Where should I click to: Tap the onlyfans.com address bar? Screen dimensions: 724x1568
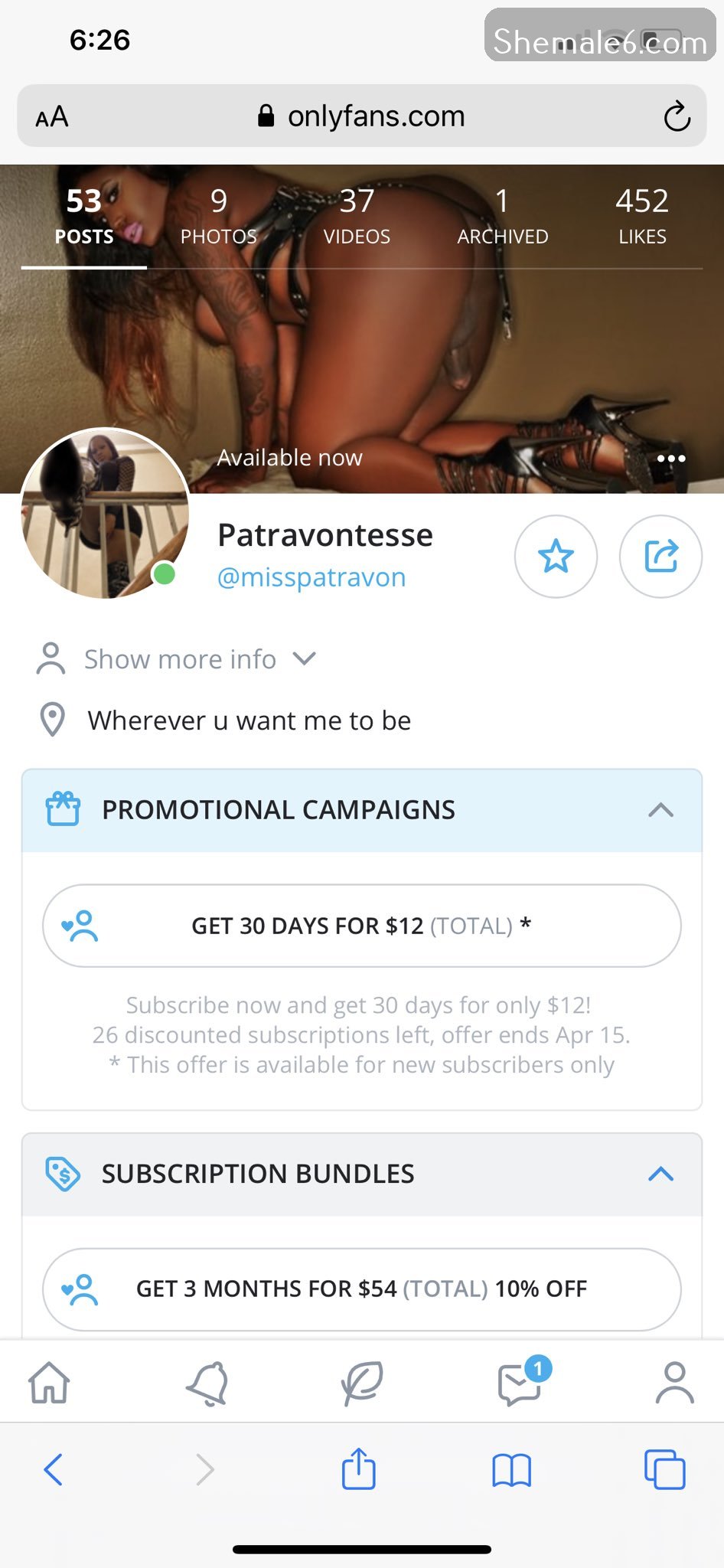click(x=361, y=116)
